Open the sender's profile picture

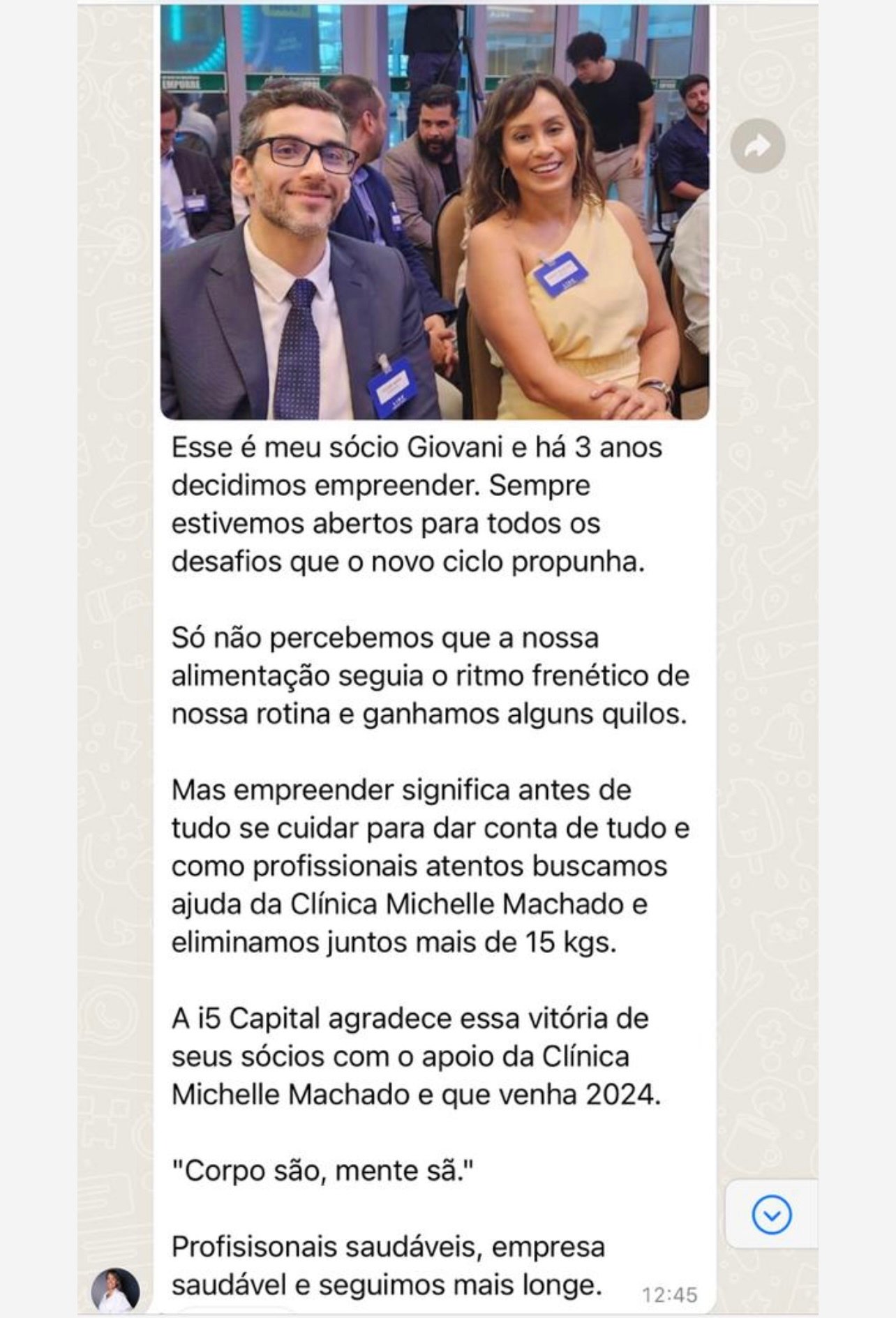click(116, 1290)
